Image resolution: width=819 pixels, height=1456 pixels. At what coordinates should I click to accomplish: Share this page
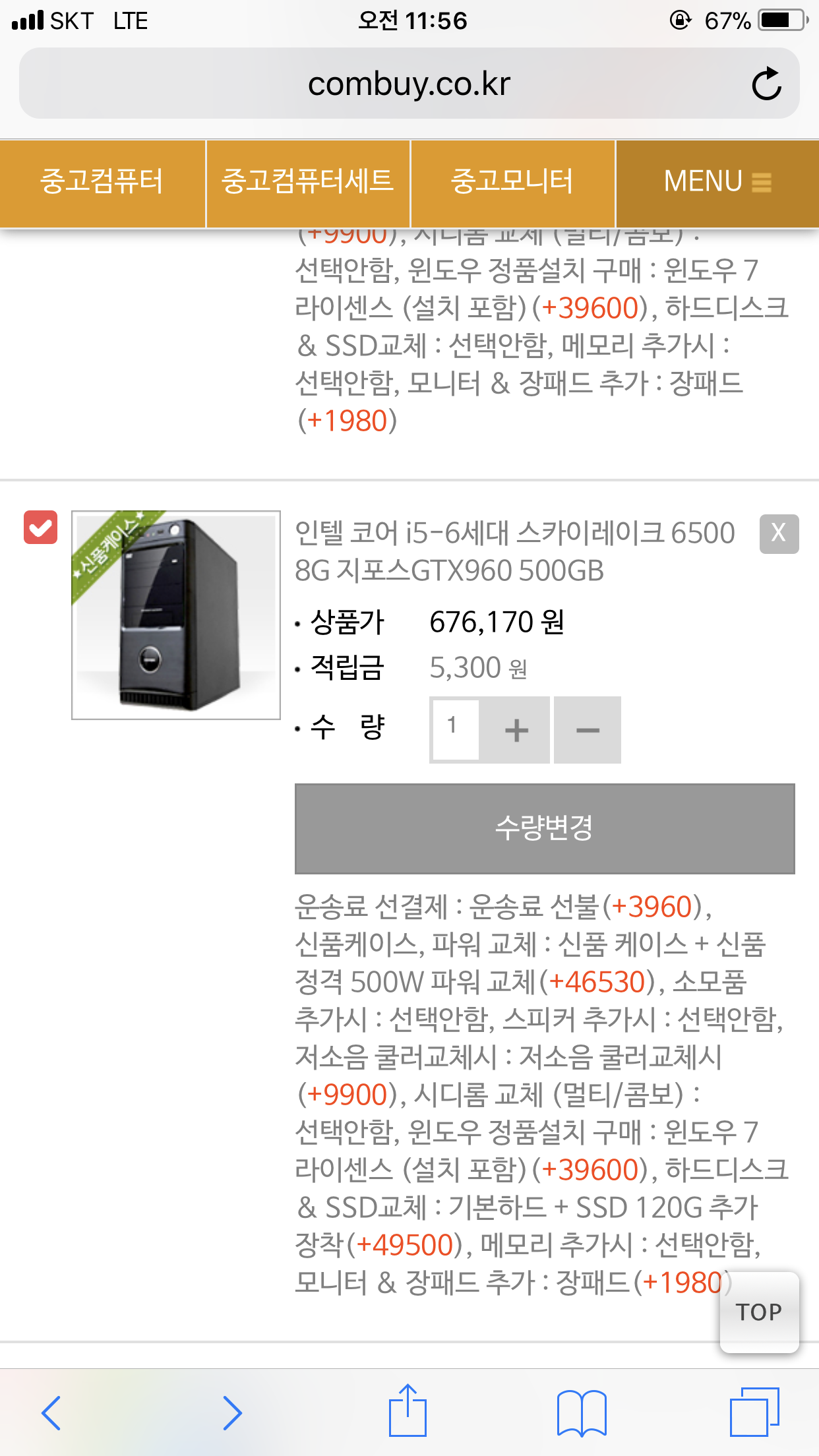(408, 1410)
